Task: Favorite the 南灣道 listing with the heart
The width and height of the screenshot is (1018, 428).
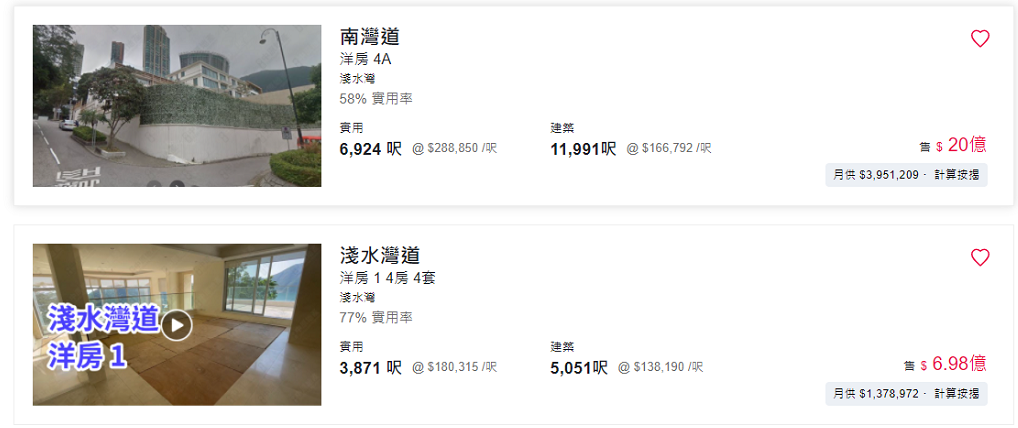Action: click(x=980, y=39)
